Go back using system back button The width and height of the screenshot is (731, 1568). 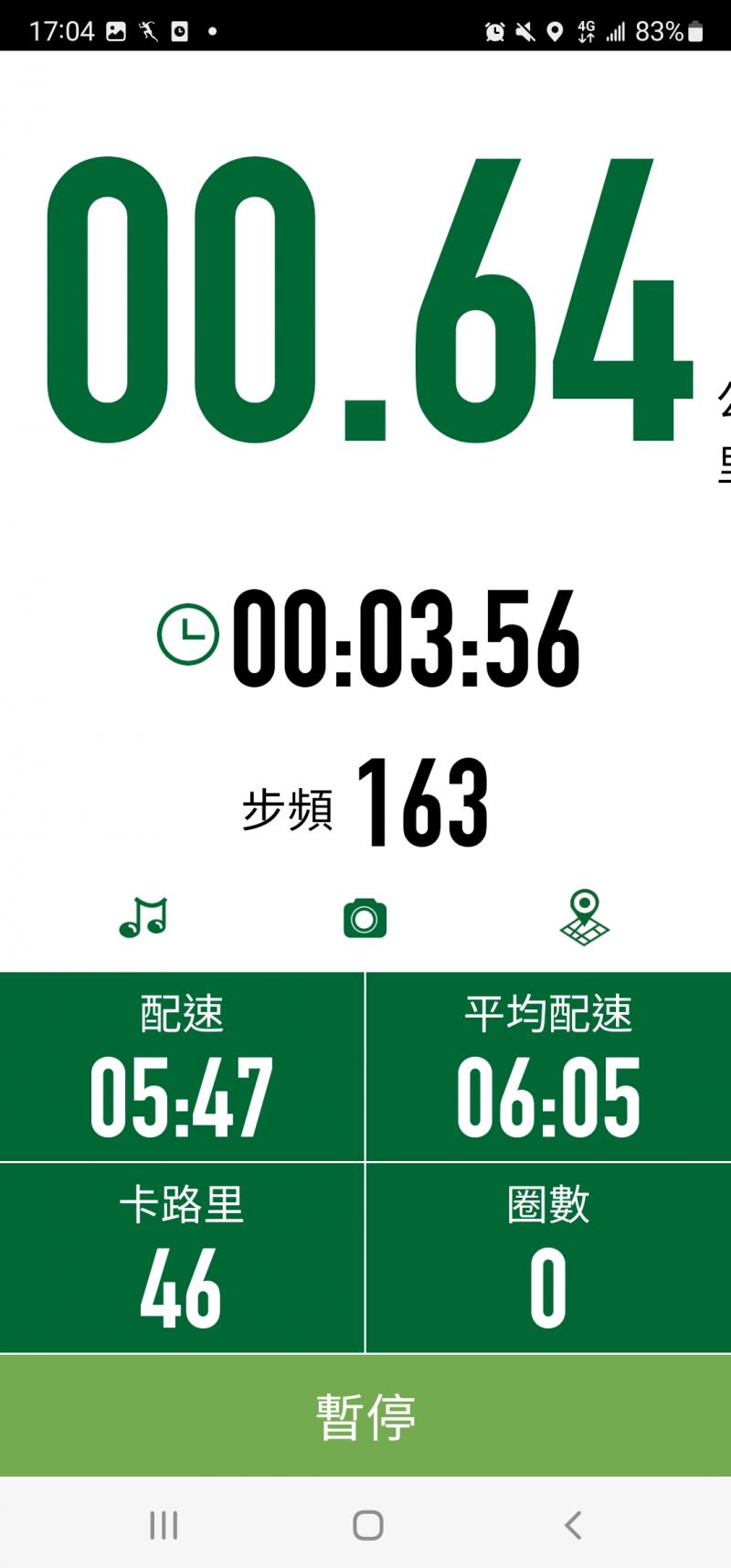click(x=573, y=1525)
